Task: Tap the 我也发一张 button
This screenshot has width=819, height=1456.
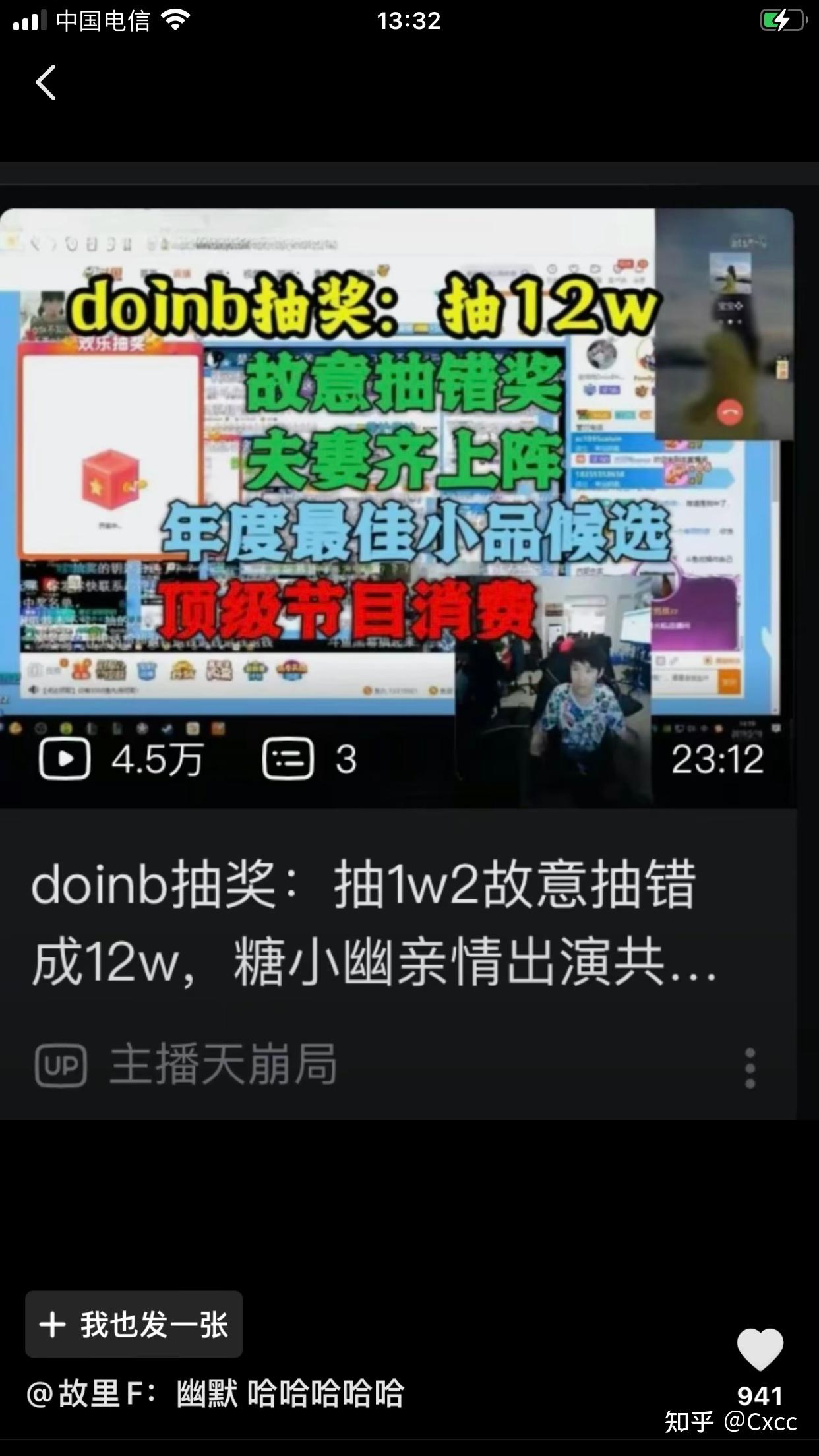Action: [x=134, y=1324]
